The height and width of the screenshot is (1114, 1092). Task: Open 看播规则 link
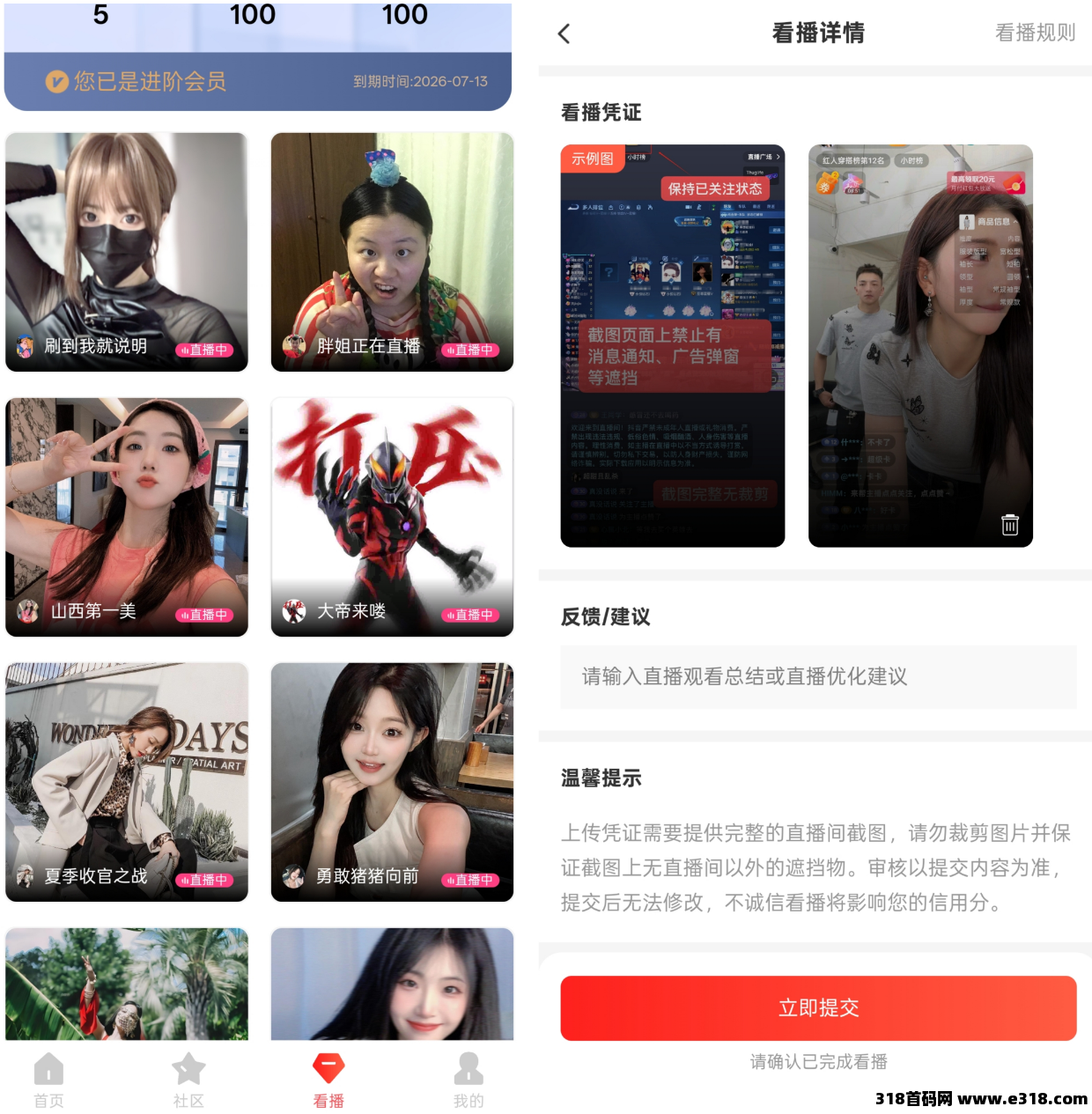pyautogui.click(x=1035, y=33)
